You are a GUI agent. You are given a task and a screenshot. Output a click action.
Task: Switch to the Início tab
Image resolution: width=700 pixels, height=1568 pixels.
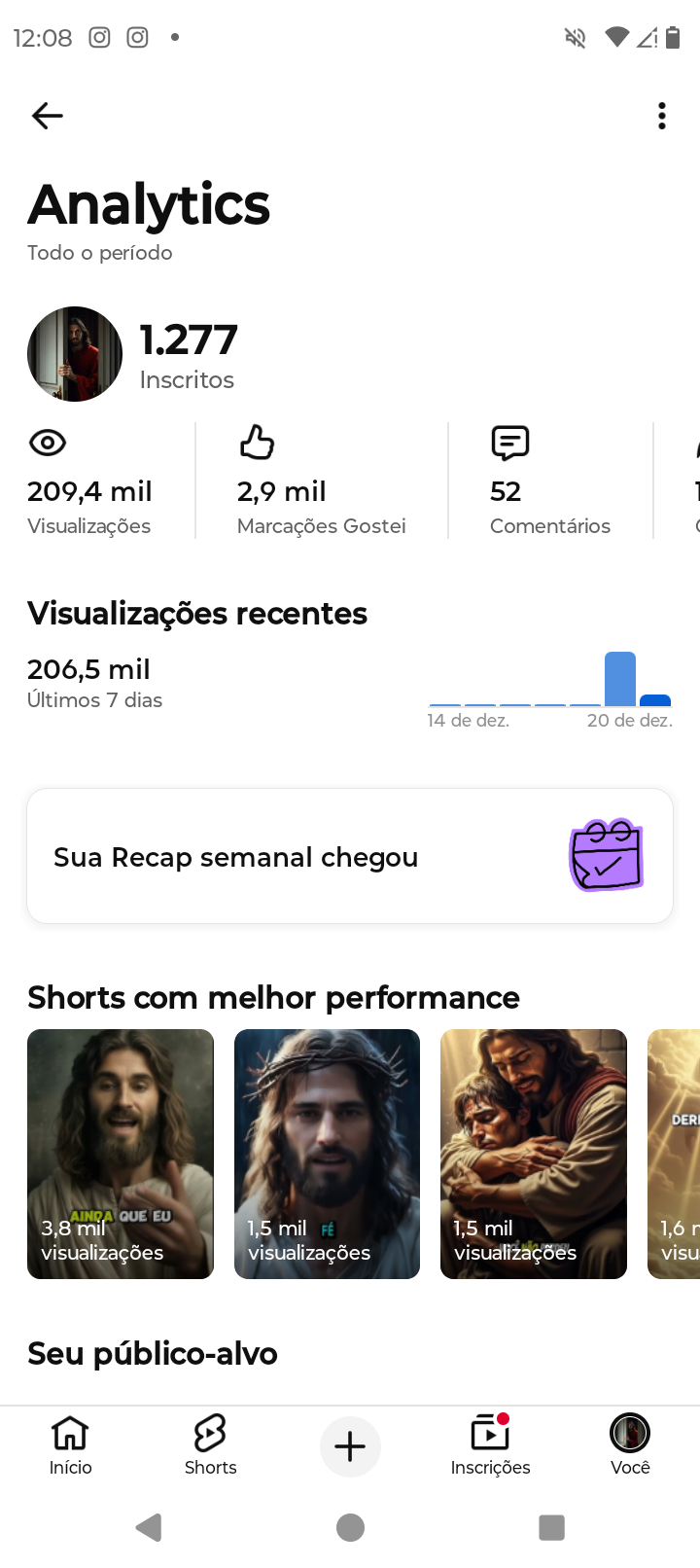(x=70, y=1445)
